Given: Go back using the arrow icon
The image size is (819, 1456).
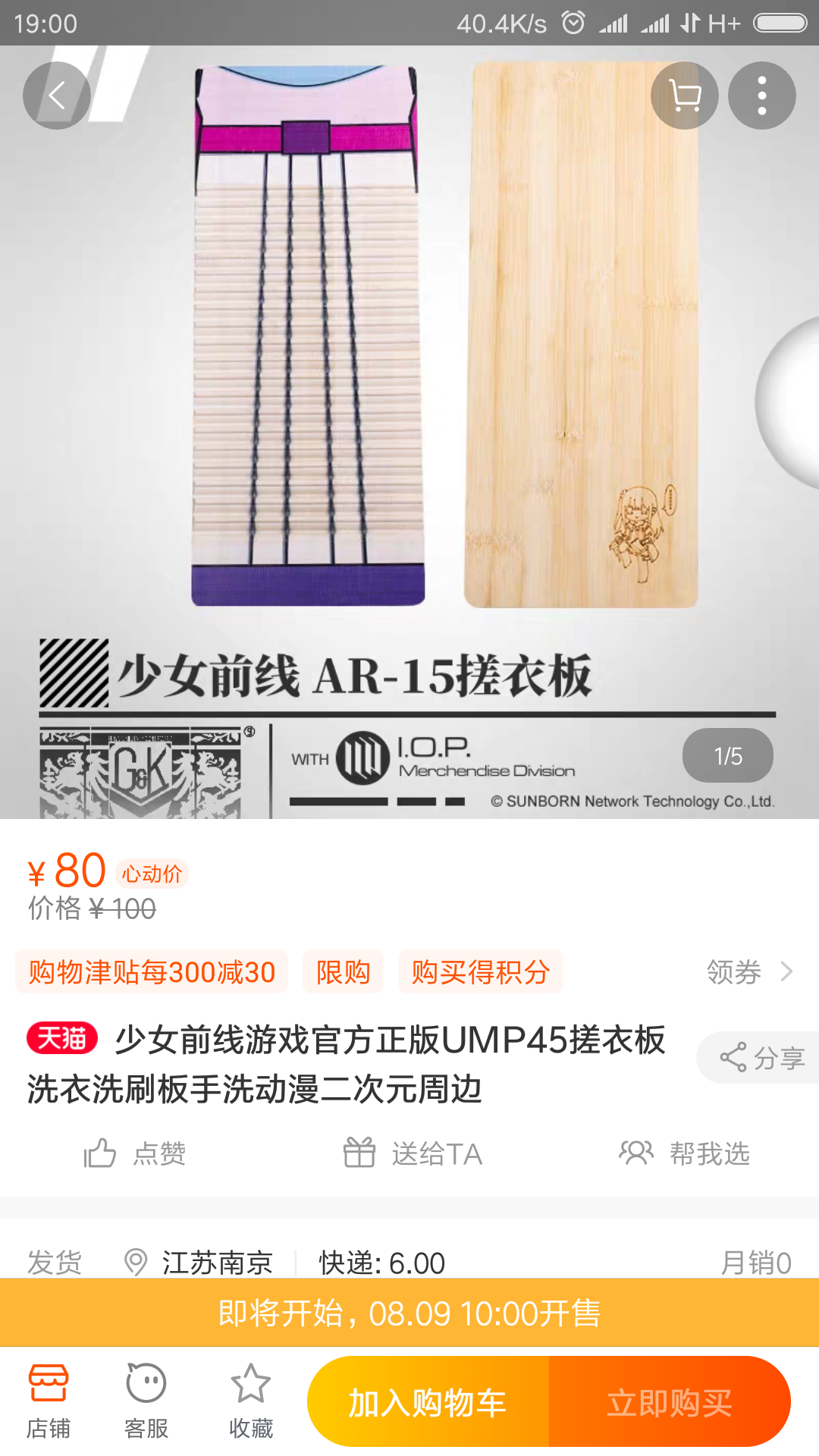Looking at the screenshot, I should (x=57, y=96).
